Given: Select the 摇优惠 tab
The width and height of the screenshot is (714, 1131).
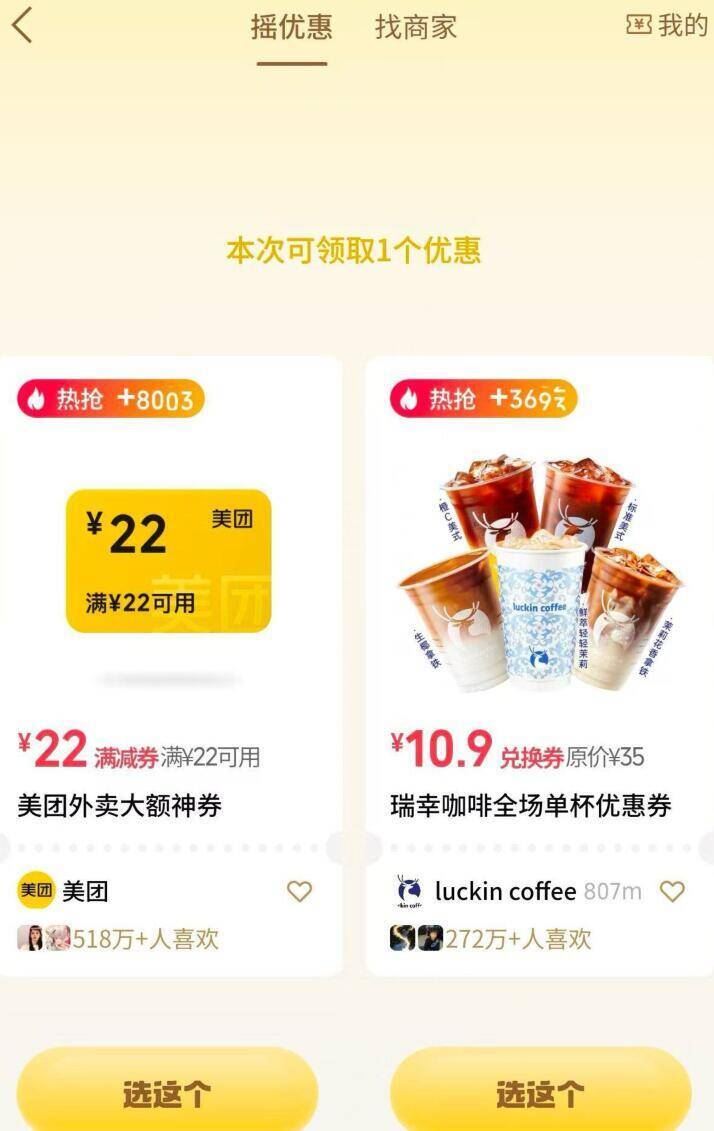Looking at the screenshot, I should pyautogui.click(x=291, y=27).
